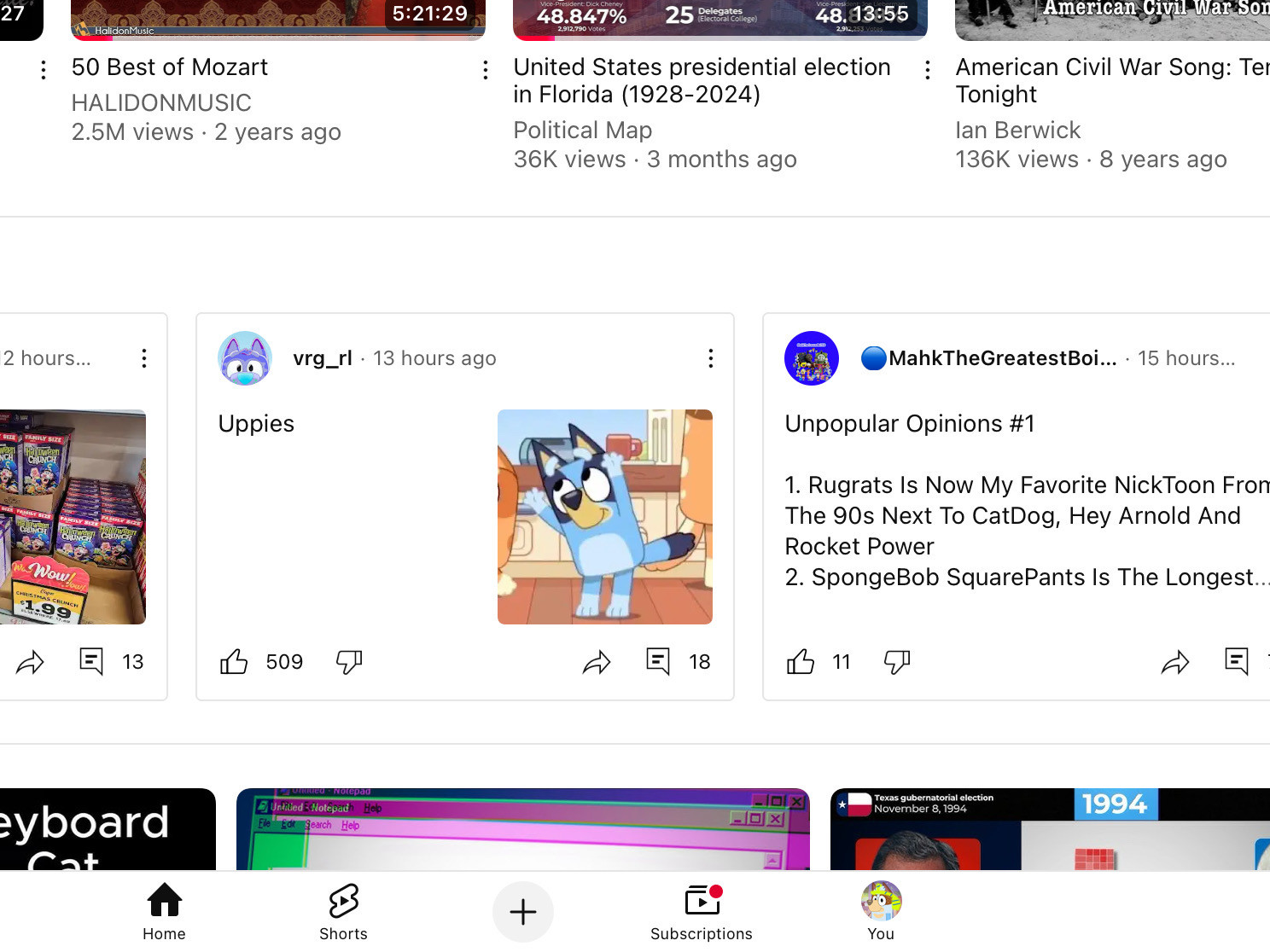Viewport: 1270px width, 952px height.
Task: Open the more options menu on vrg_rl's post
Action: 710,358
